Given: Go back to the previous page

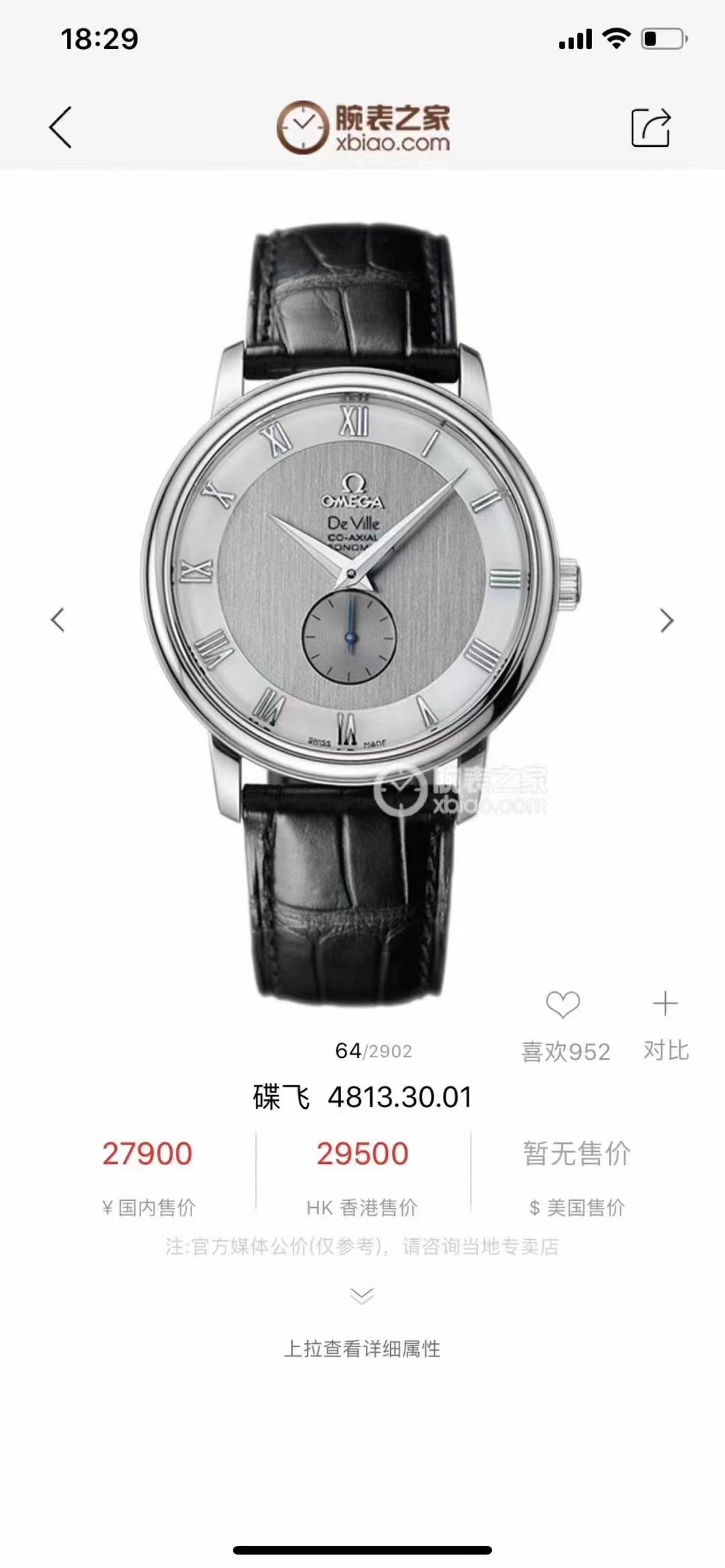Looking at the screenshot, I should click(60, 127).
